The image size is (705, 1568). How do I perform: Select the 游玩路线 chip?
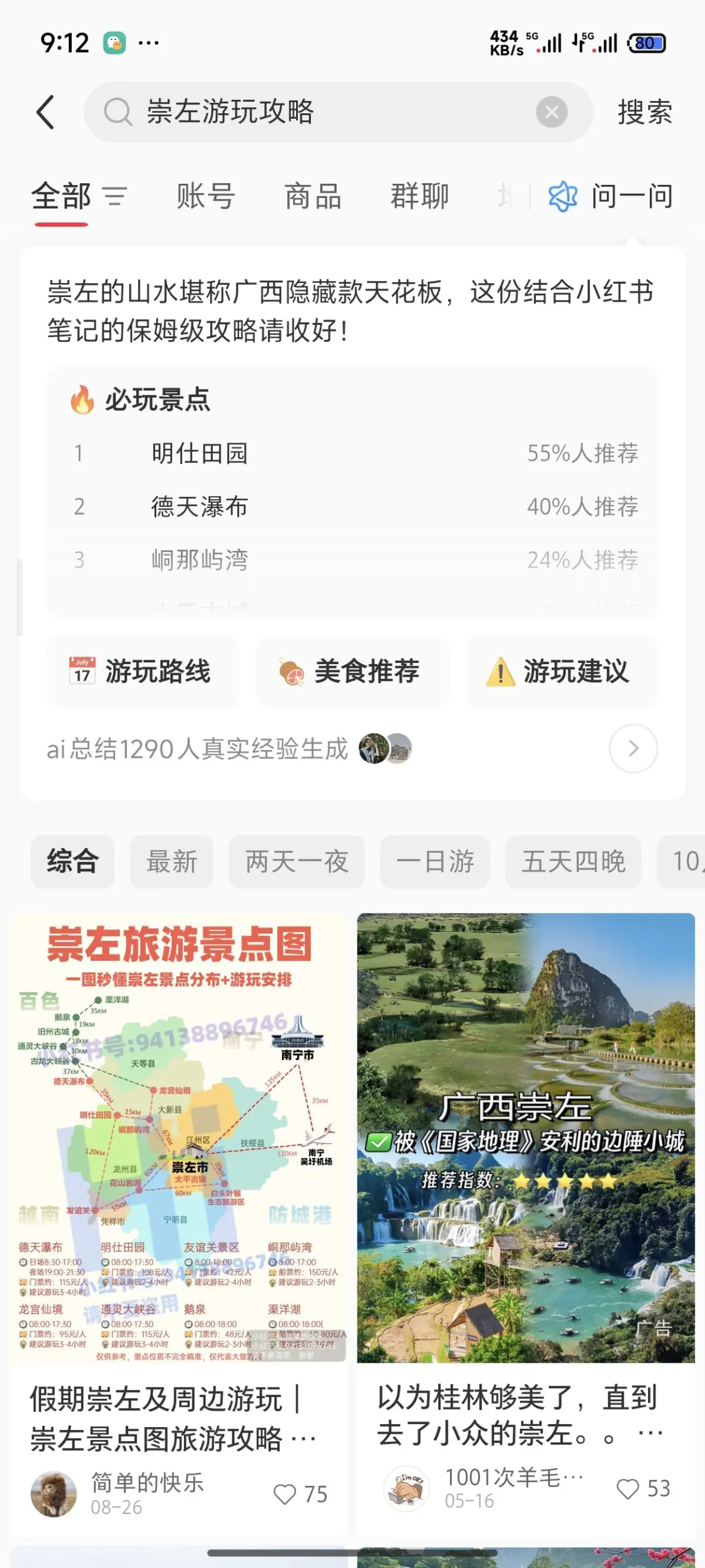click(x=142, y=672)
